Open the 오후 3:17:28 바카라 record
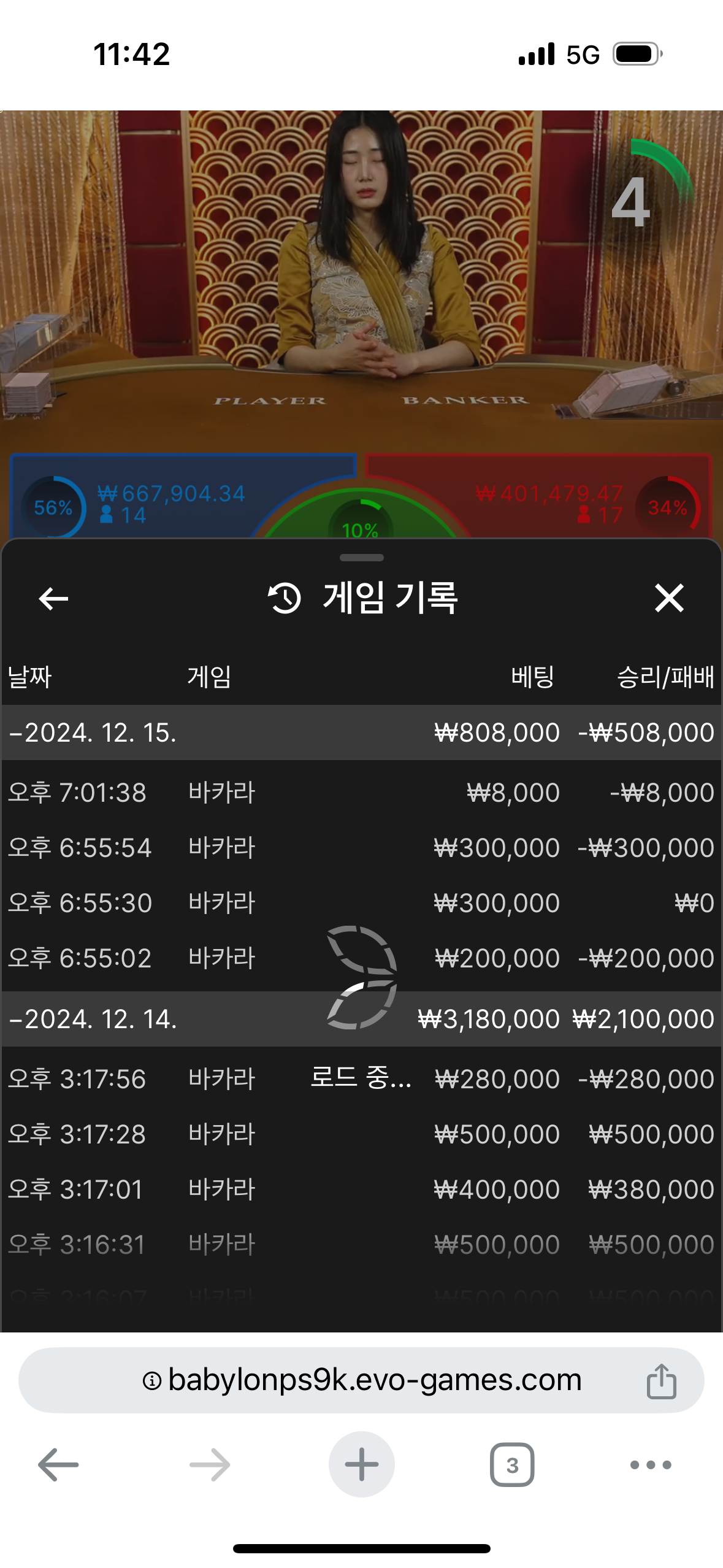Viewport: 723px width, 1568px height. pyautogui.click(x=361, y=1134)
